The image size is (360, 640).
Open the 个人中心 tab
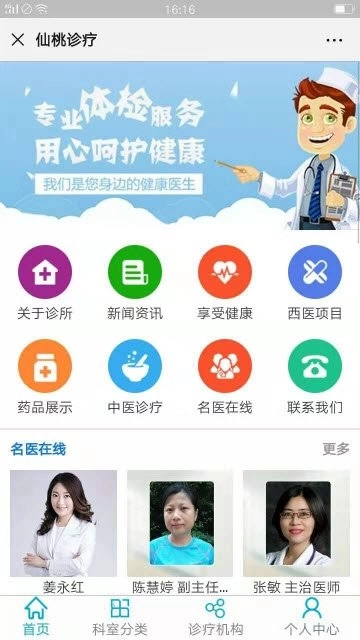[x=312, y=617]
